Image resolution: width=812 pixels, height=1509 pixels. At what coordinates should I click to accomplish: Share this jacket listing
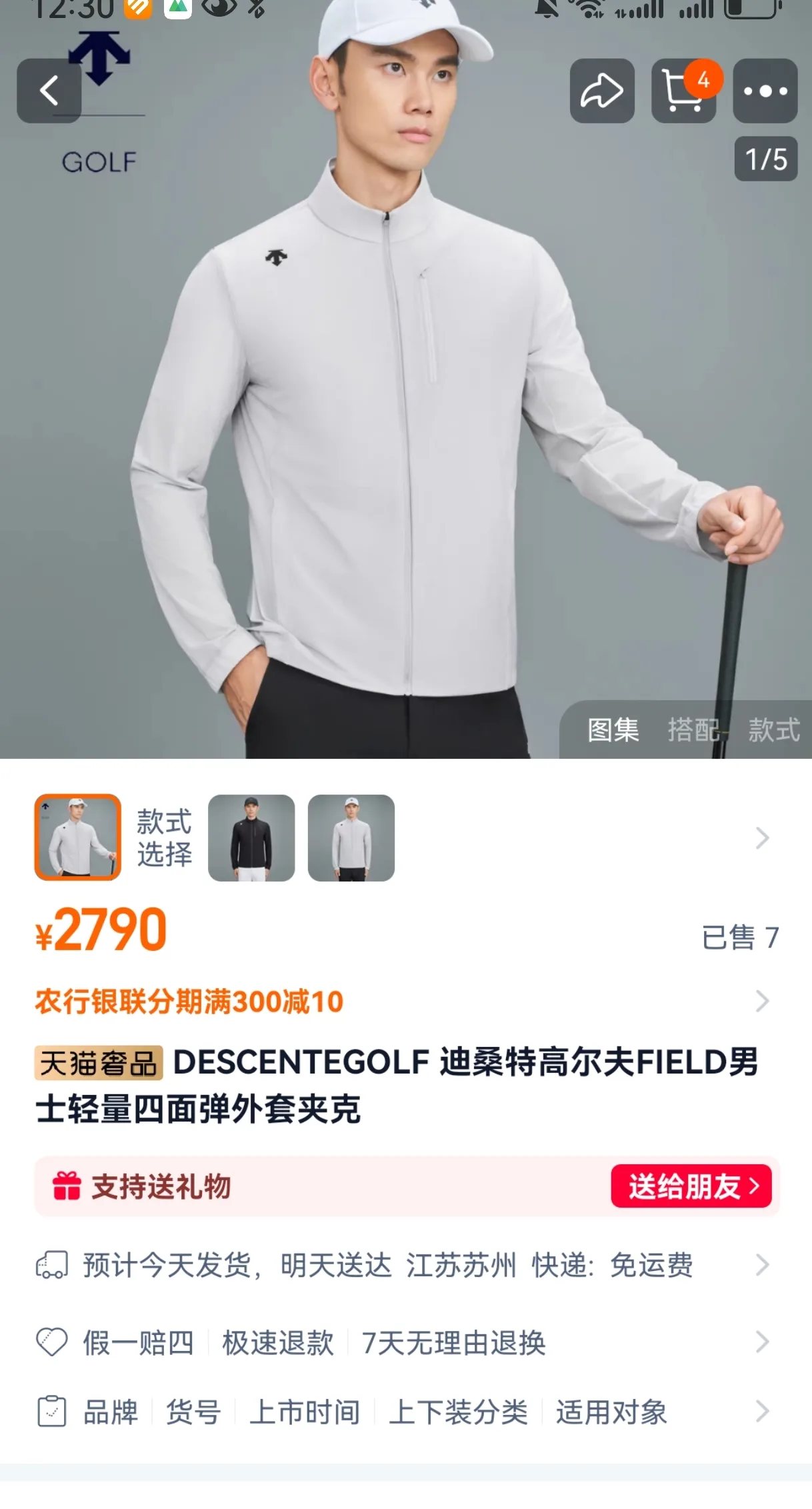coord(602,91)
